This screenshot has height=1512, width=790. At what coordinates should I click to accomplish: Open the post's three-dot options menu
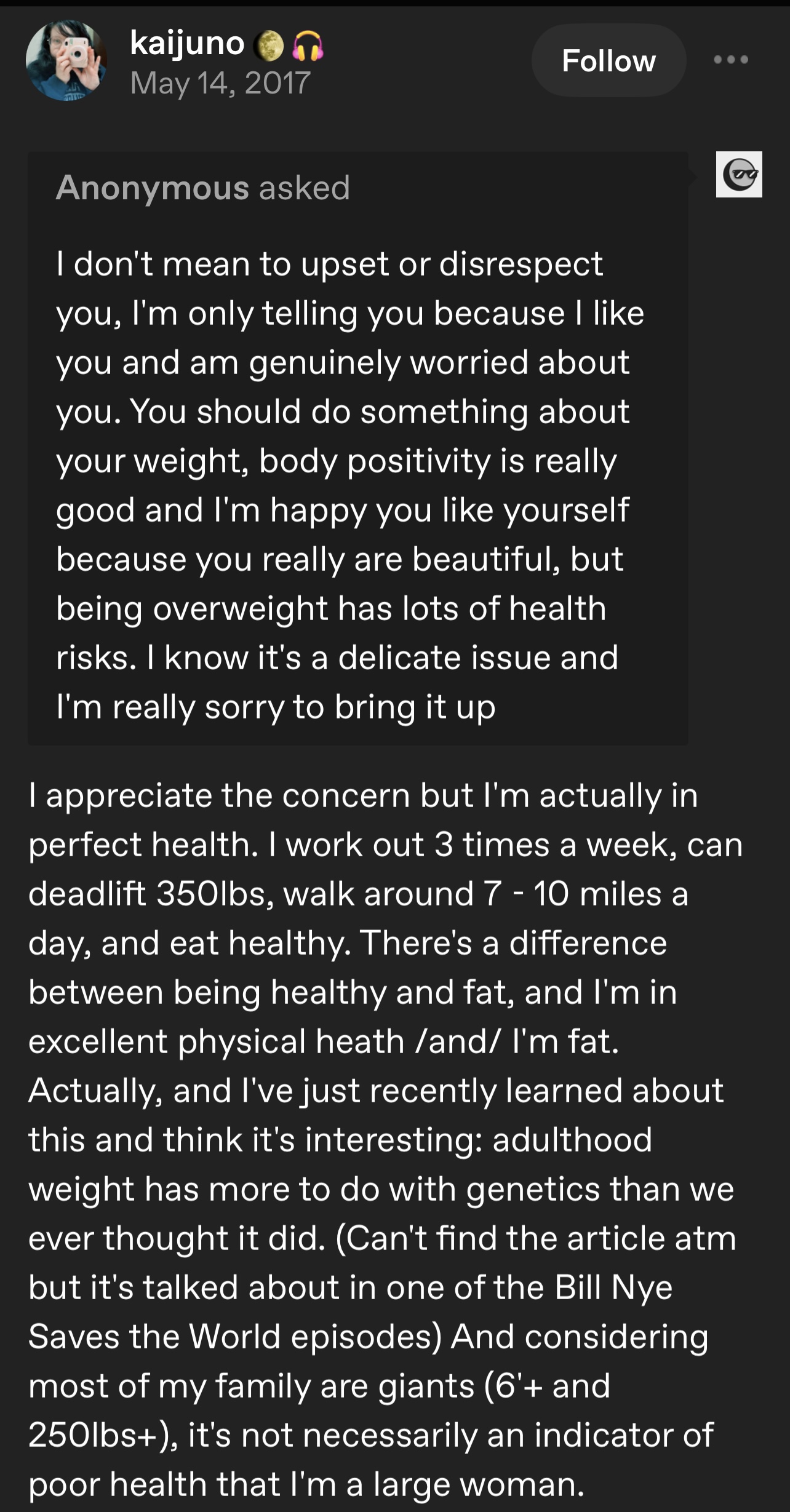pyautogui.click(x=731, y=60)
